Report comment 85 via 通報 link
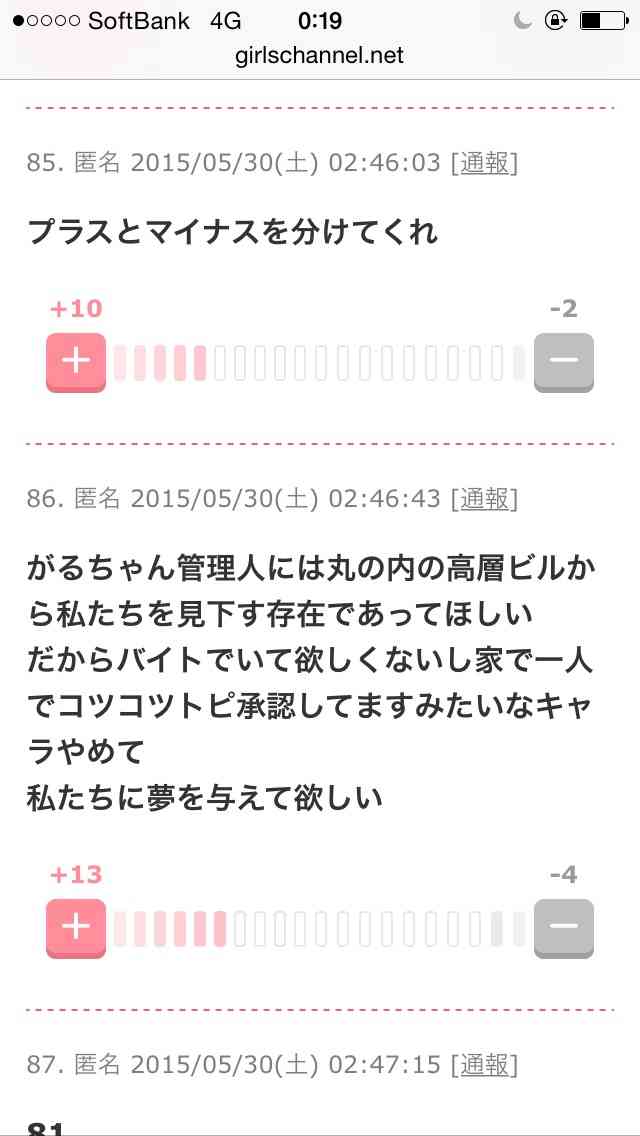Viewport: 640px width, 1136px height. pos(484,163)
